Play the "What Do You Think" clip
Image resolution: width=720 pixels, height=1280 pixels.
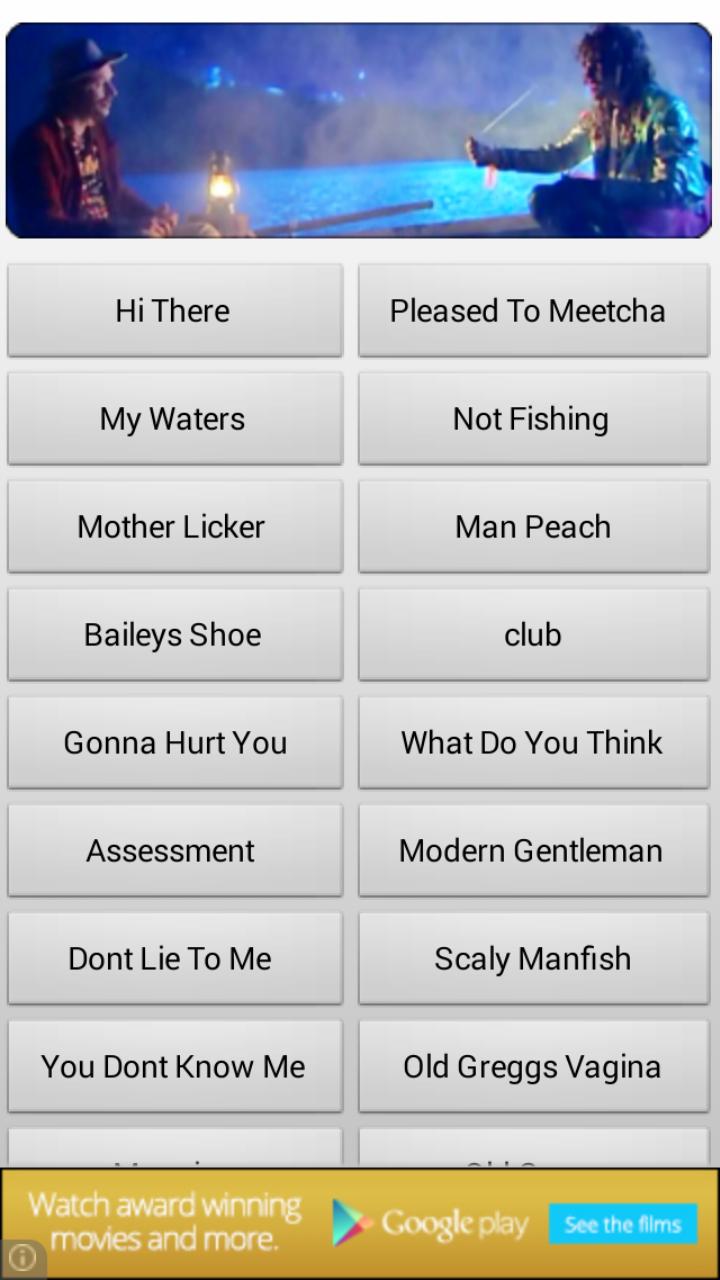coord(533,742)
